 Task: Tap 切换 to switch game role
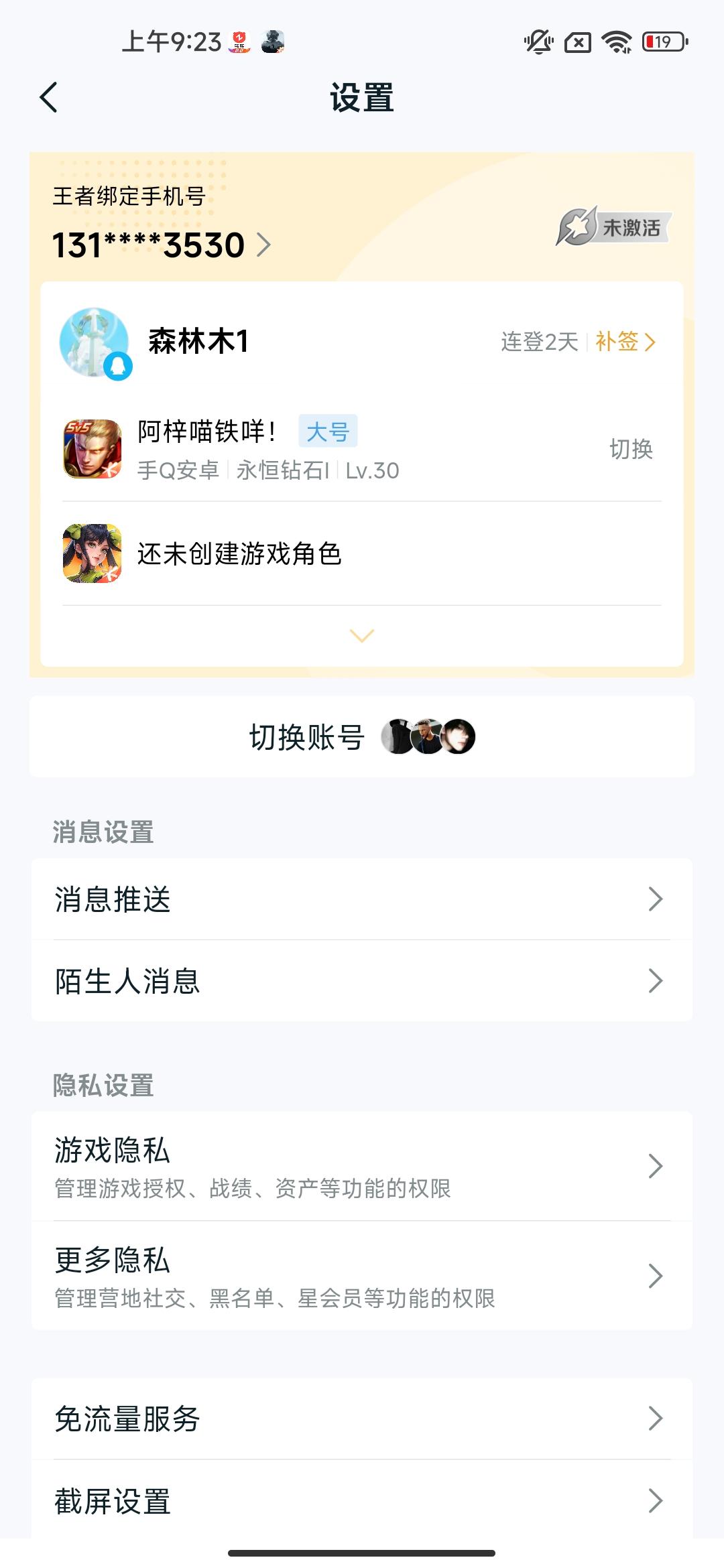pyautogui.click(x=631, y=450)
